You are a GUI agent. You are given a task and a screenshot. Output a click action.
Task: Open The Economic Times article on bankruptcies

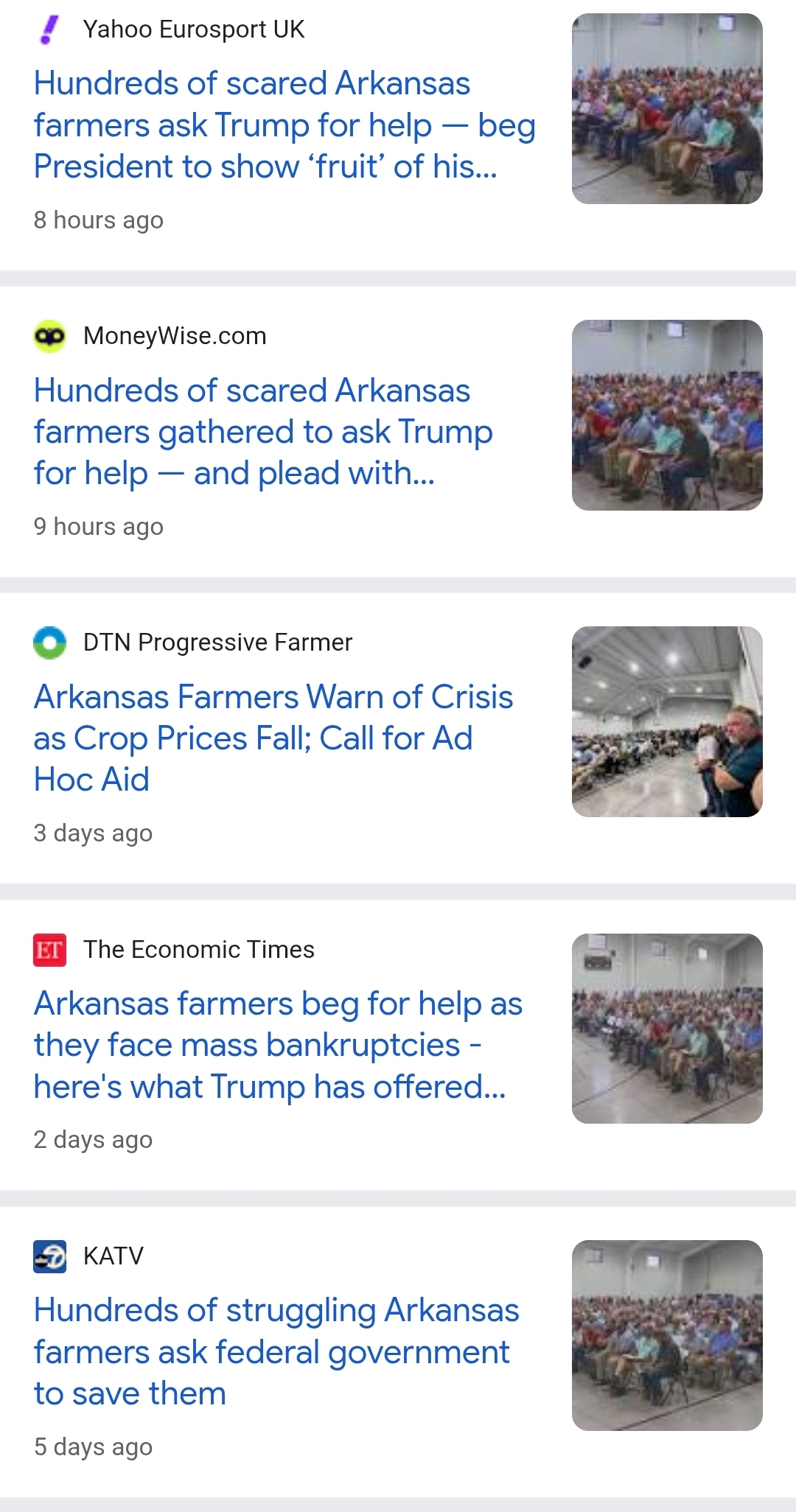[277, 1045]
